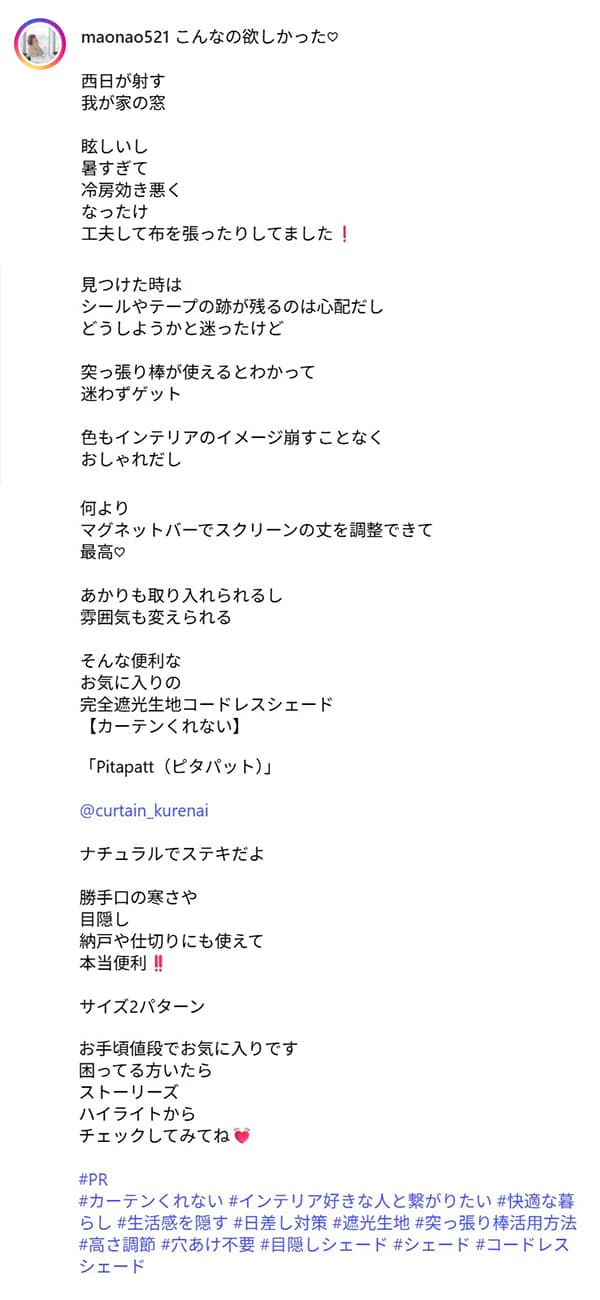Screen dimensions: 600x1300
Task: Open the #遮光生地 hashtag
Action: click(371, 1223)
